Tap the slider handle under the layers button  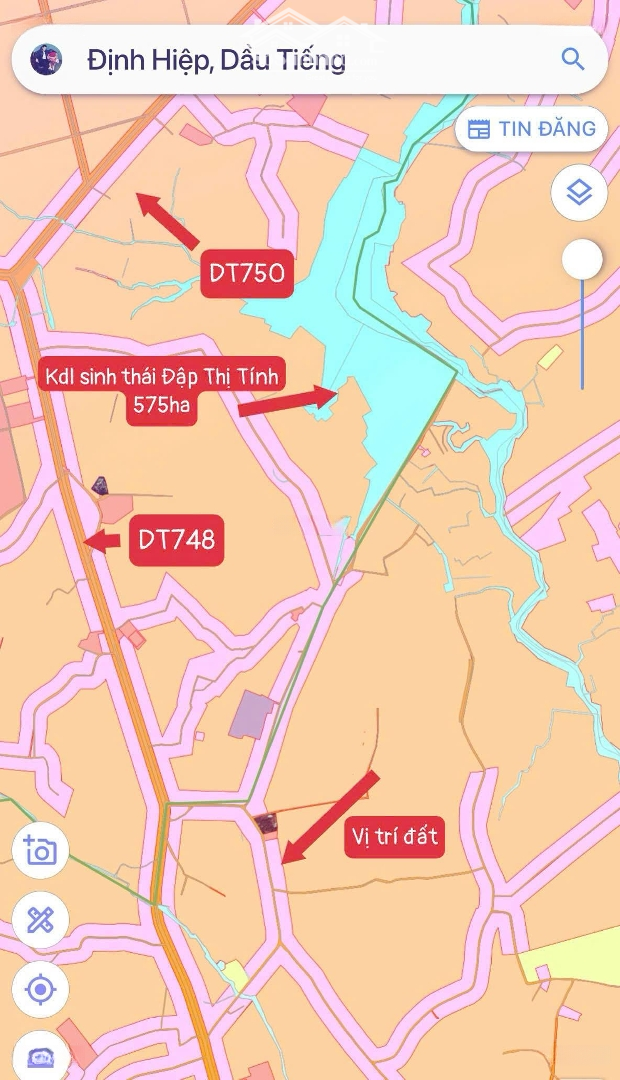point(582,261)
